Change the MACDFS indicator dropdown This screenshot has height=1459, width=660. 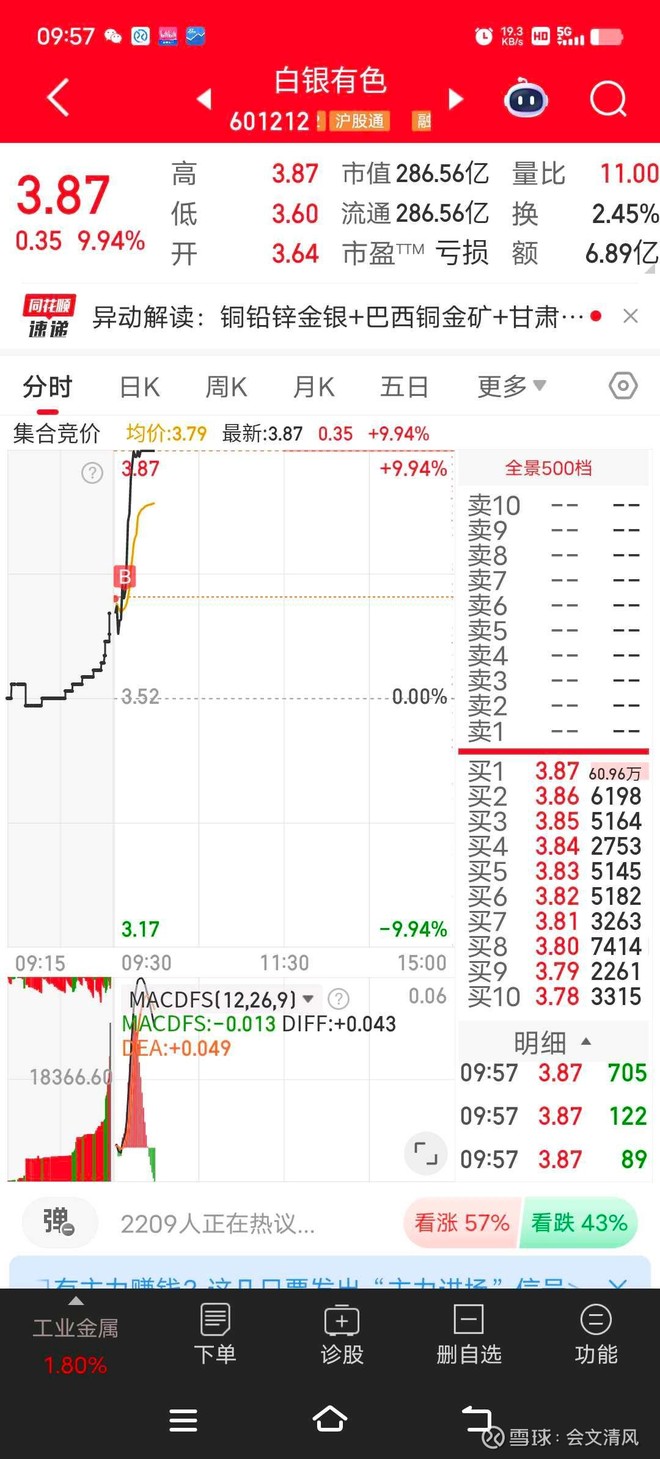pos(222,999)
